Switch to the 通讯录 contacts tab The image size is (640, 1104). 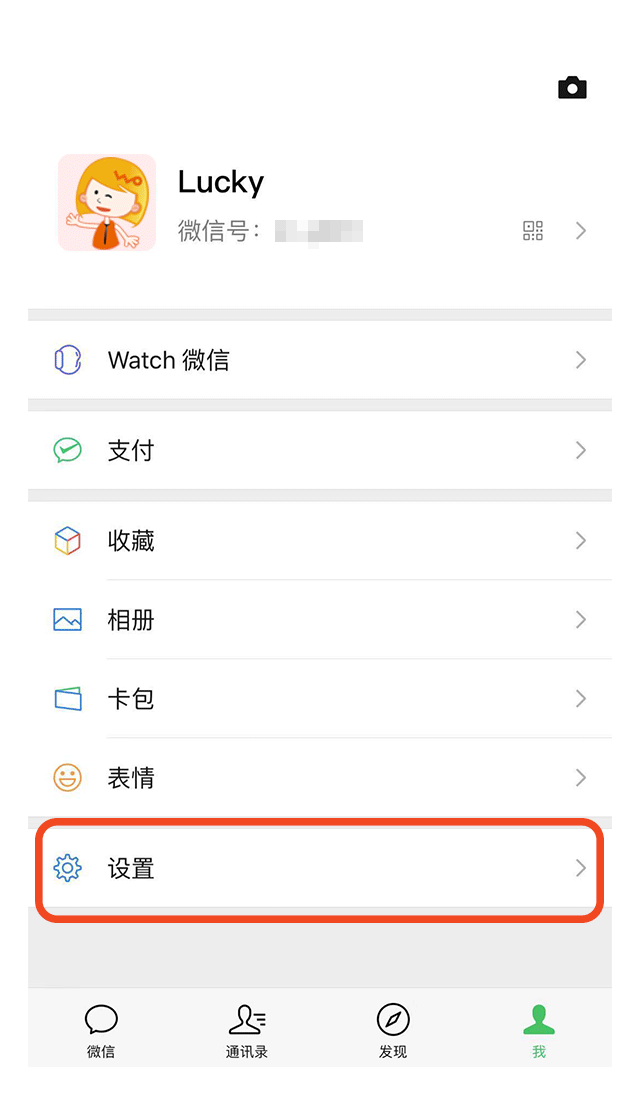(x=247, y=1030)
